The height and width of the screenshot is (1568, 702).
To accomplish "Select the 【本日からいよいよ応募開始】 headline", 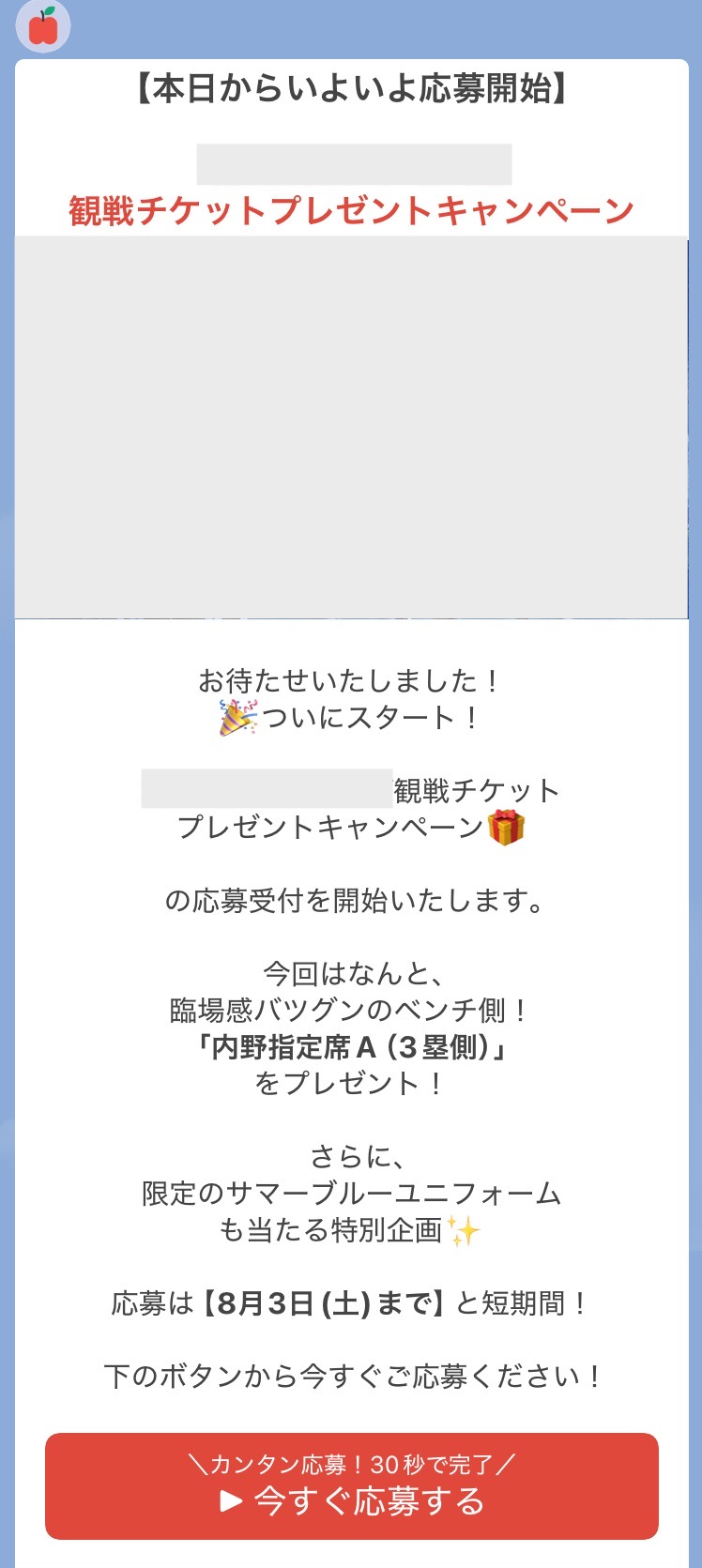I will point(351,89).
